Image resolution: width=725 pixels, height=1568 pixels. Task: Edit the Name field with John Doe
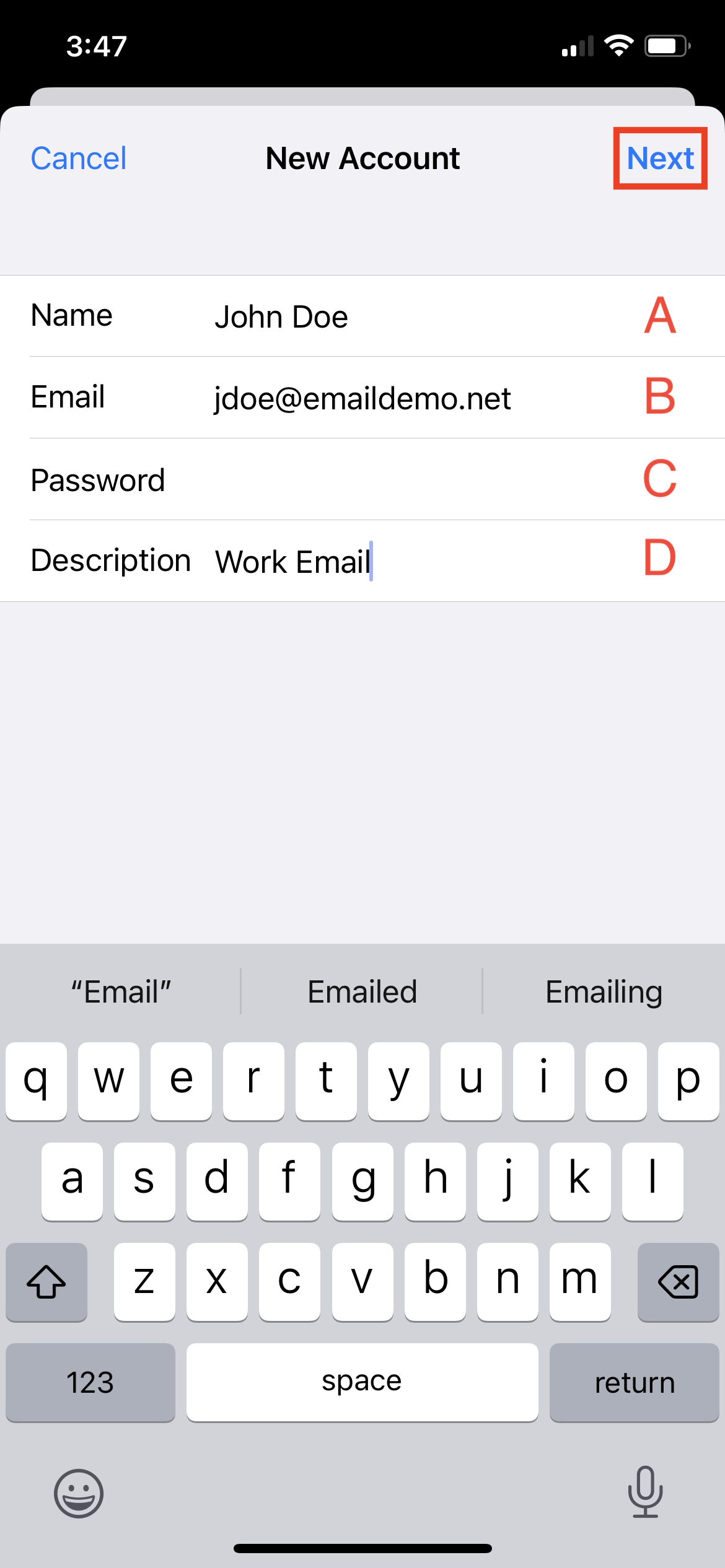coord(362,316)
